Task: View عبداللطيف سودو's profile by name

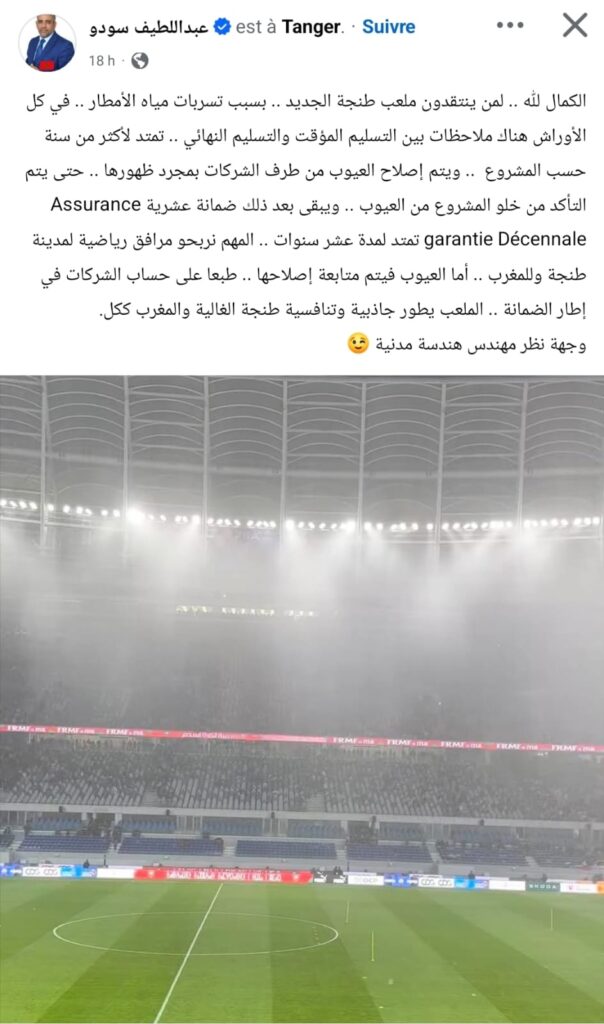Action: tap(152, 27)
